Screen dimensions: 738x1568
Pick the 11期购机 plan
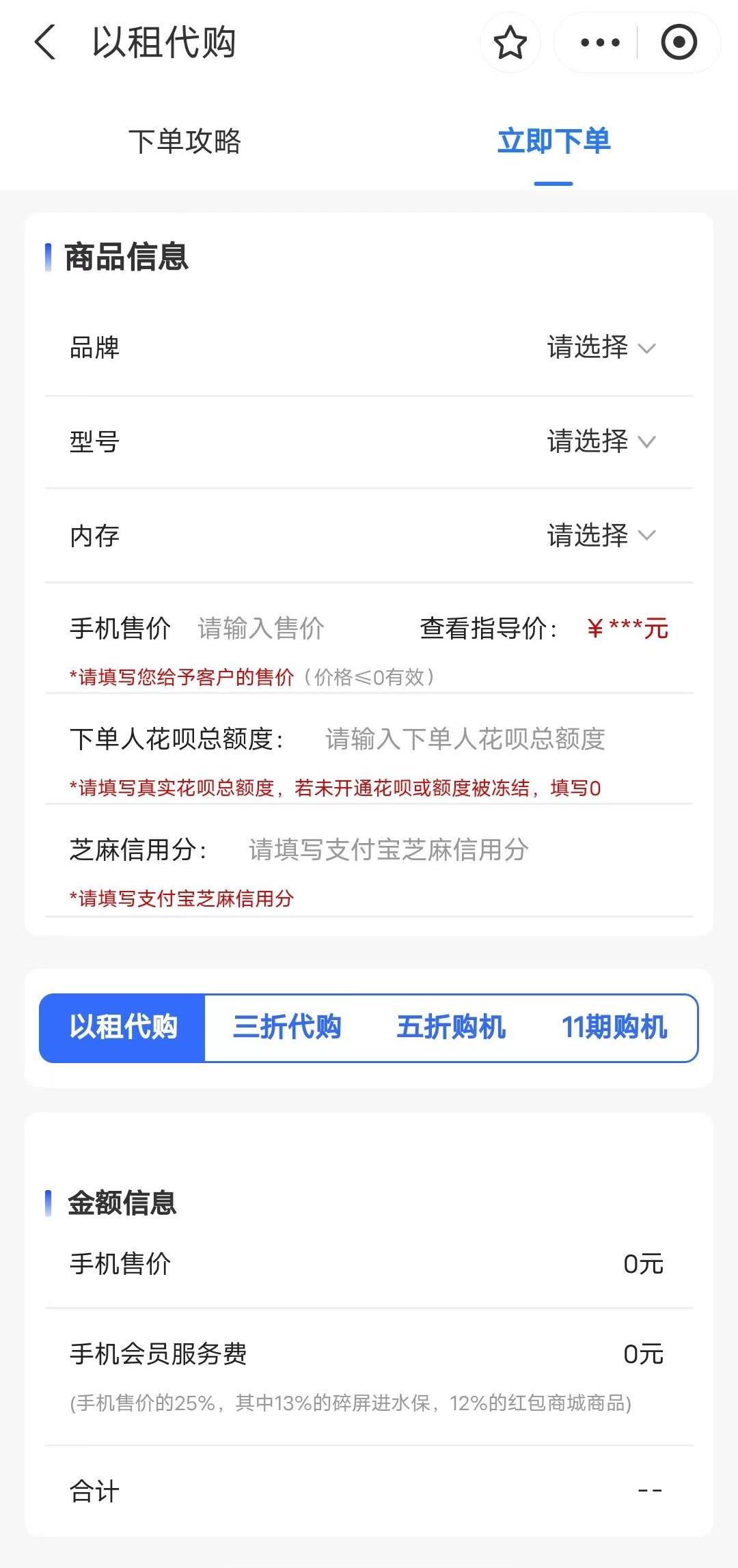pos(614,1028)
